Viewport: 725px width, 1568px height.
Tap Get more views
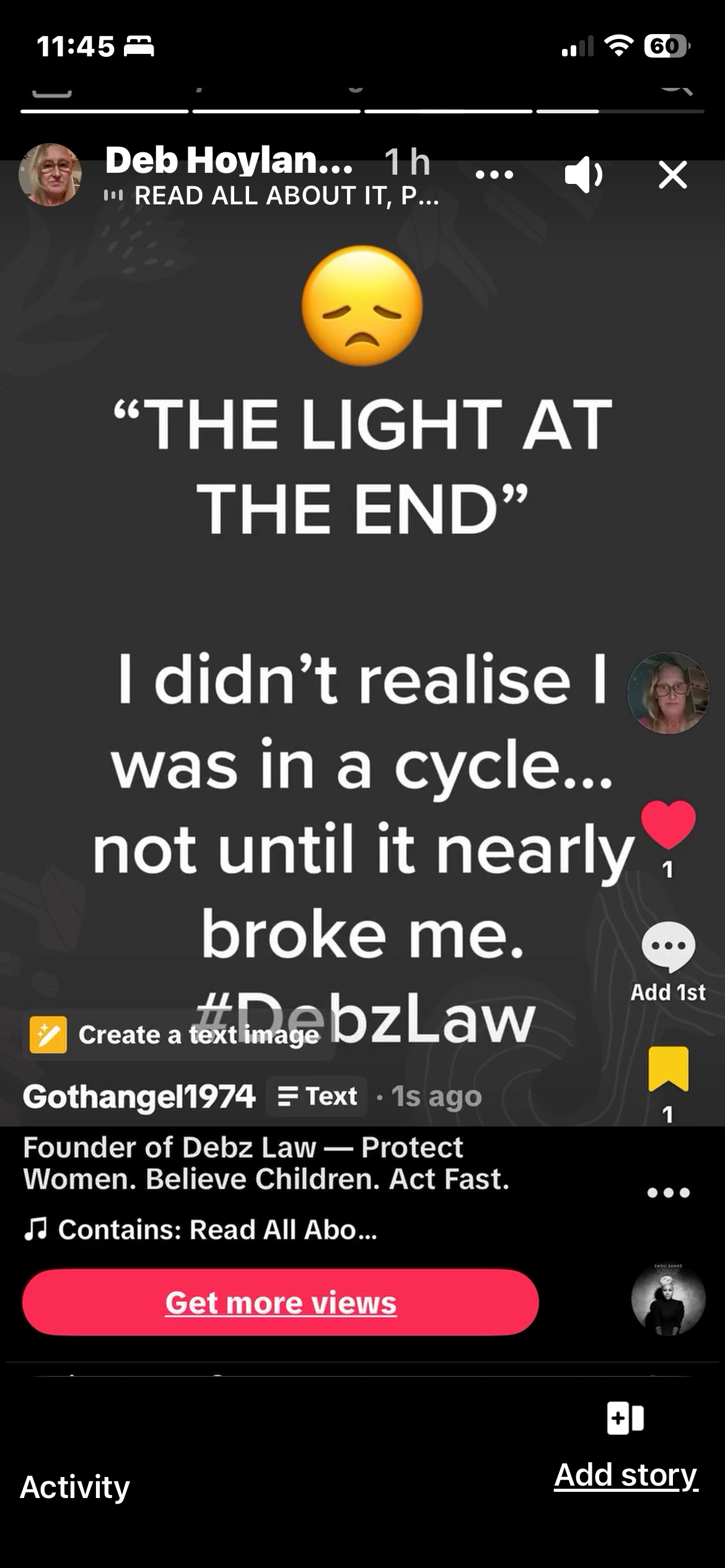[280, 1302]
